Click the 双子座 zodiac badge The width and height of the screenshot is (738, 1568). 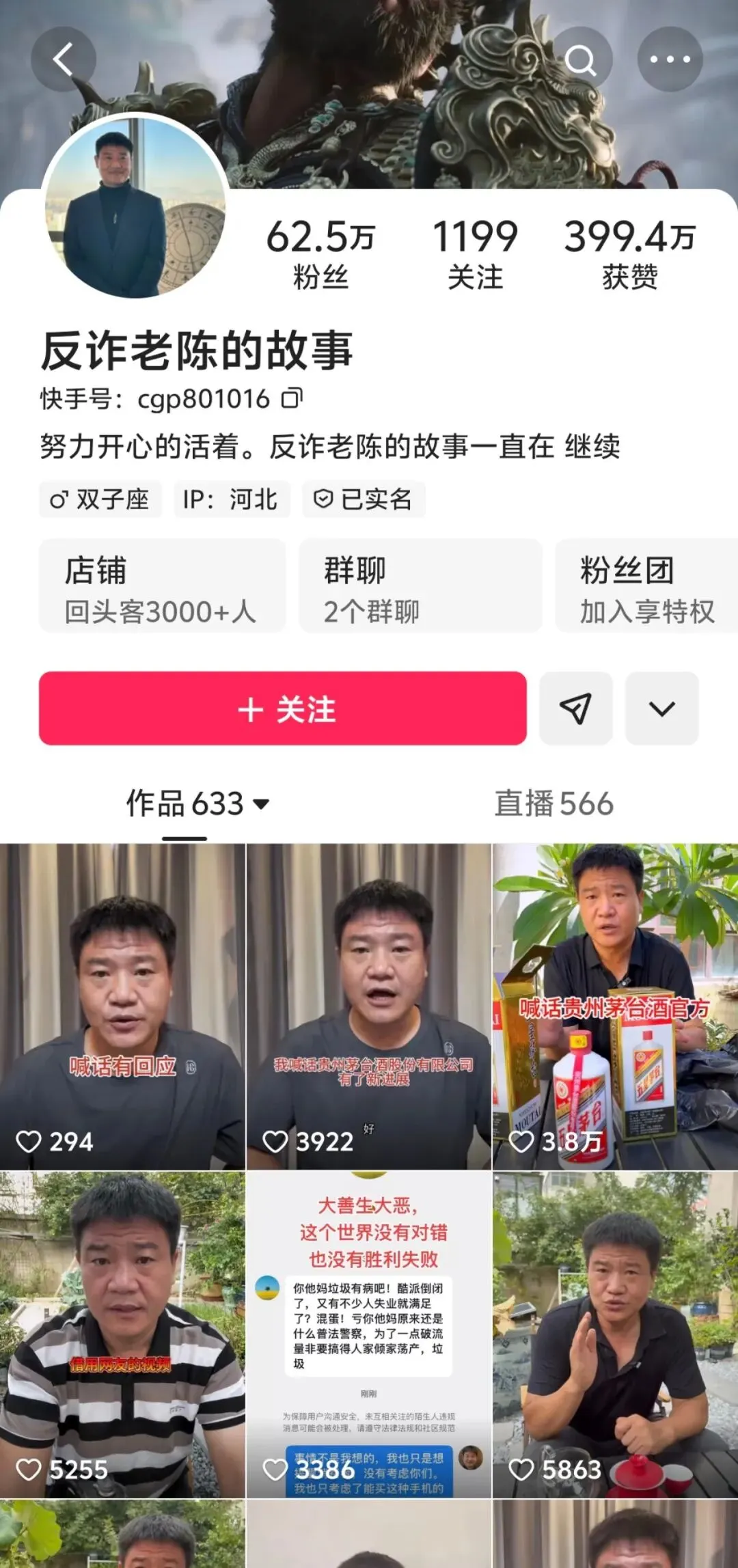coord(100,499)
